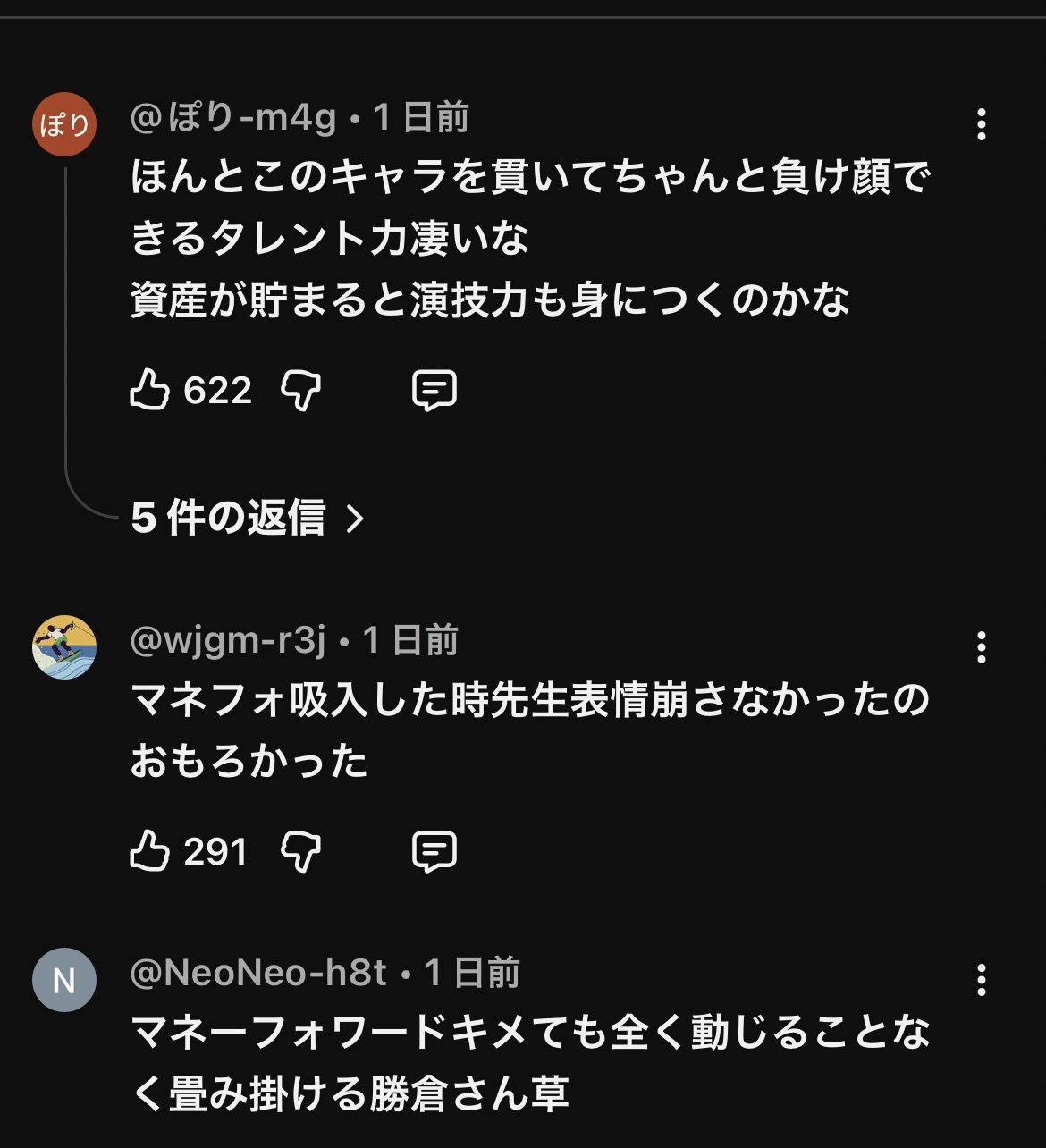Screen dimensions: 1046x1148
Task: Open @ぽり-m4g's profile avatar
Action: coord(64,124)
